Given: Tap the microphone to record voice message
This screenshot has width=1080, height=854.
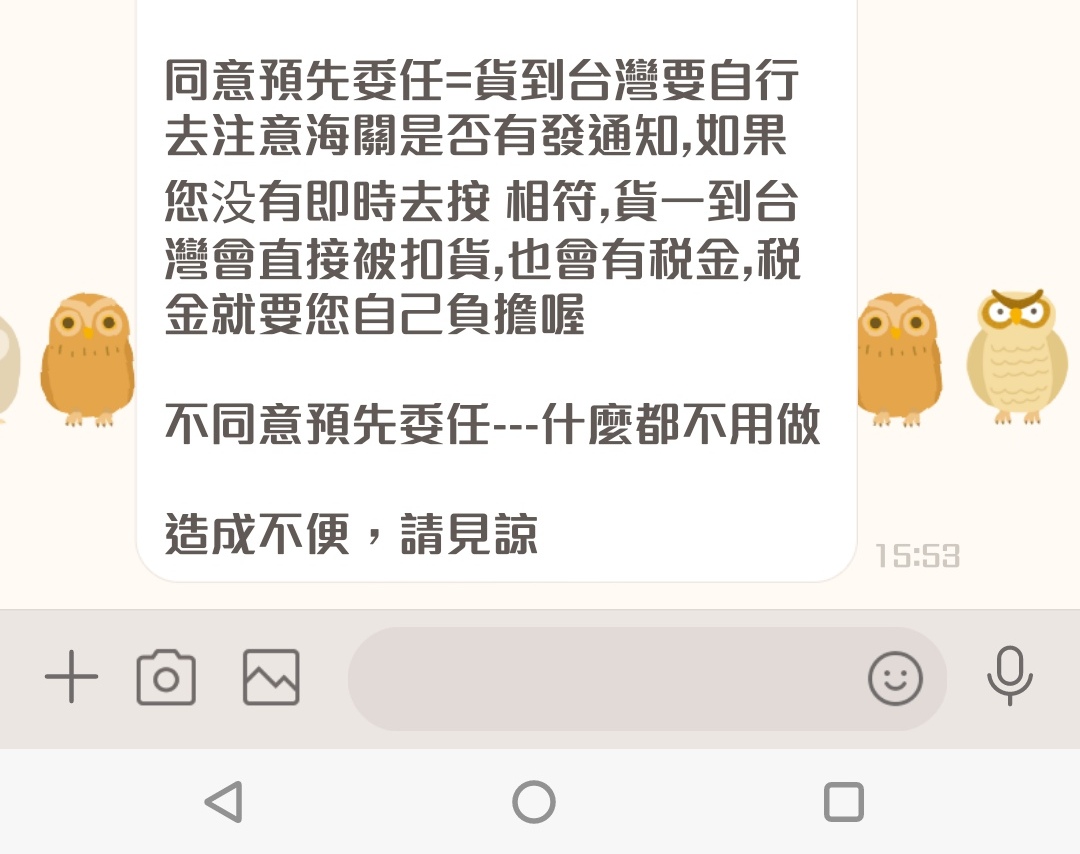Looking at the screenshot, I should point(1009,677).
